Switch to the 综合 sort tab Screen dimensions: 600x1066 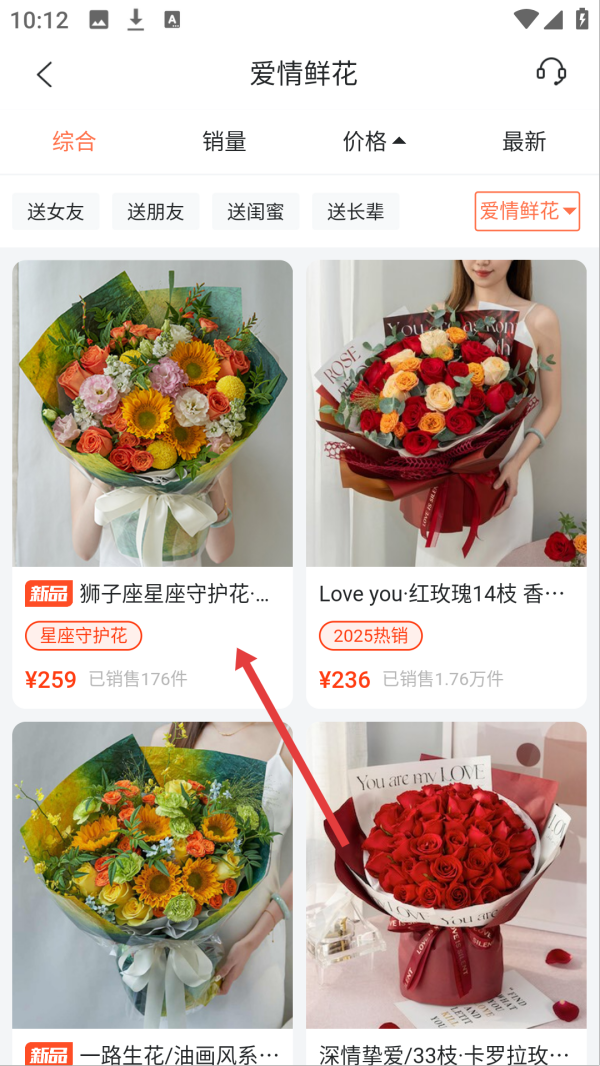pyautogui.click(x=74, y=142)
